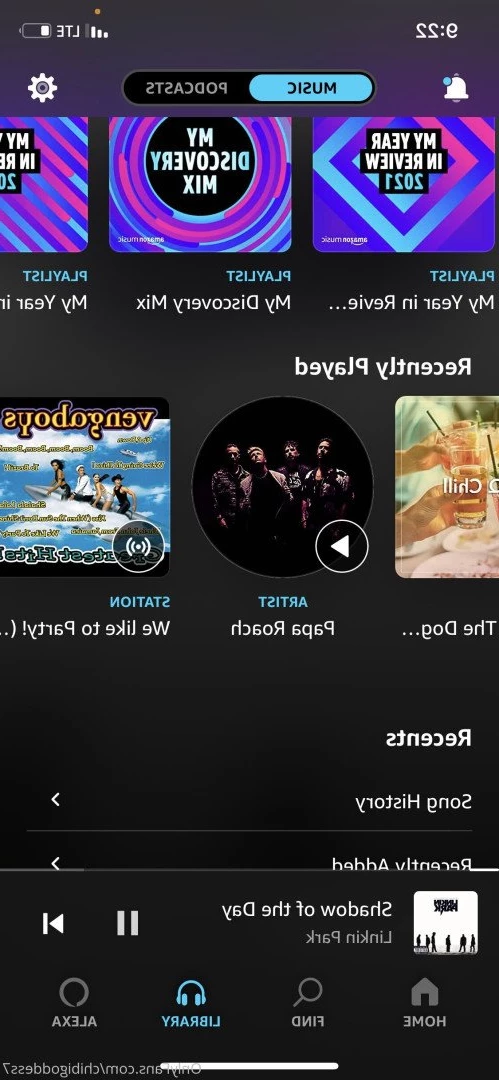Select the Music tab
499x1080 pixels.
click(311, 88)
